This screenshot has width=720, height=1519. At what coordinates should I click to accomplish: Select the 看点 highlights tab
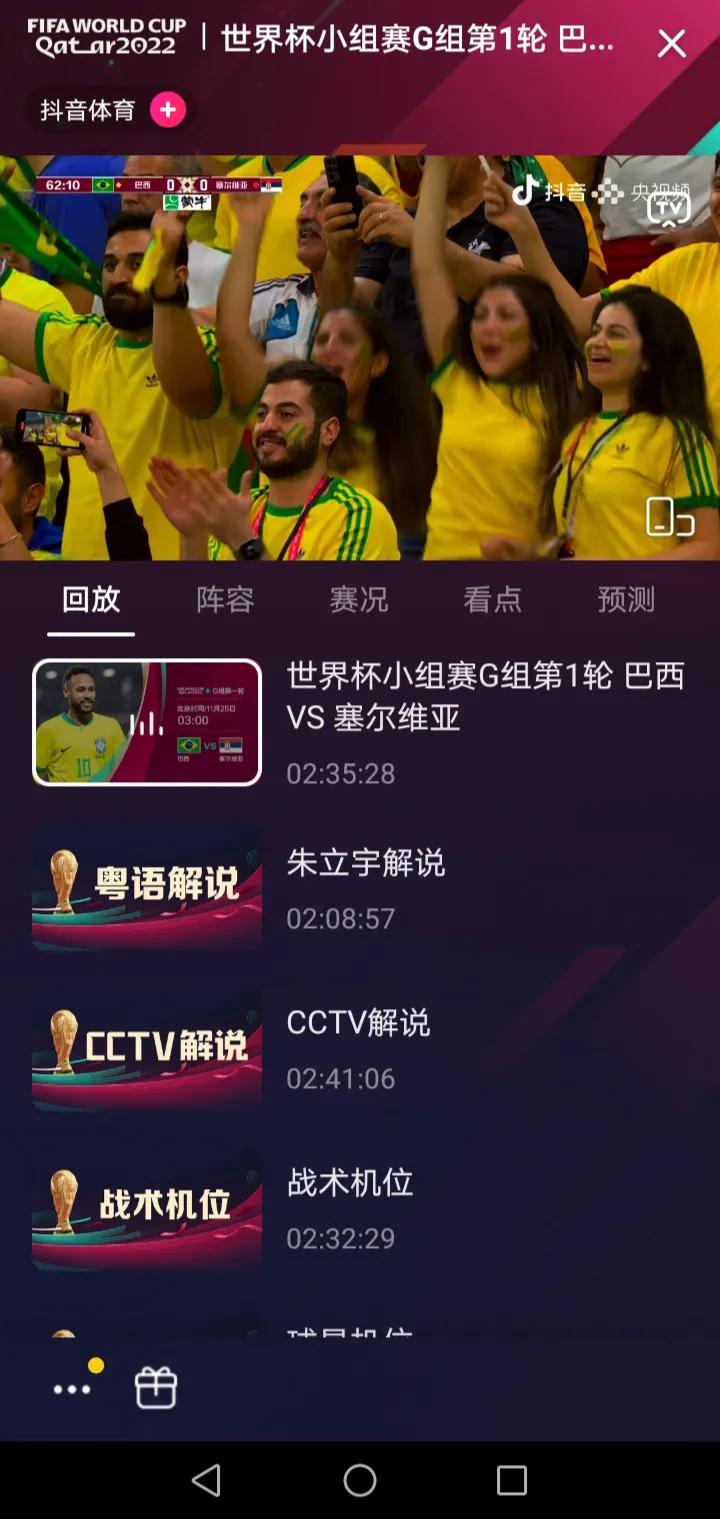tap(492, 599)
